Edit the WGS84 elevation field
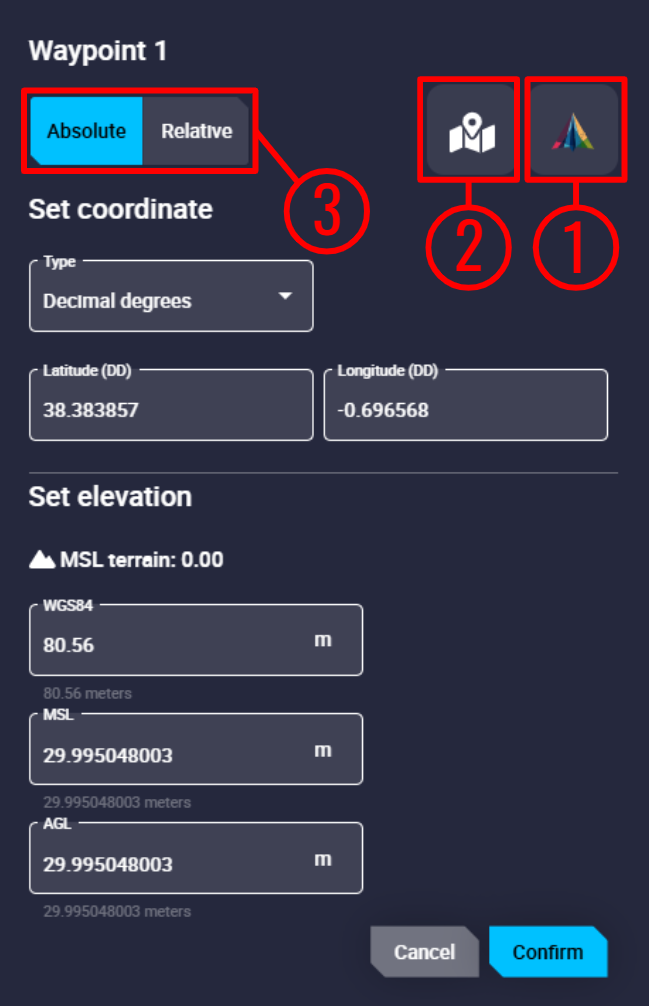The width and height of the screenshot is (649, 1006). pos(172,644)
